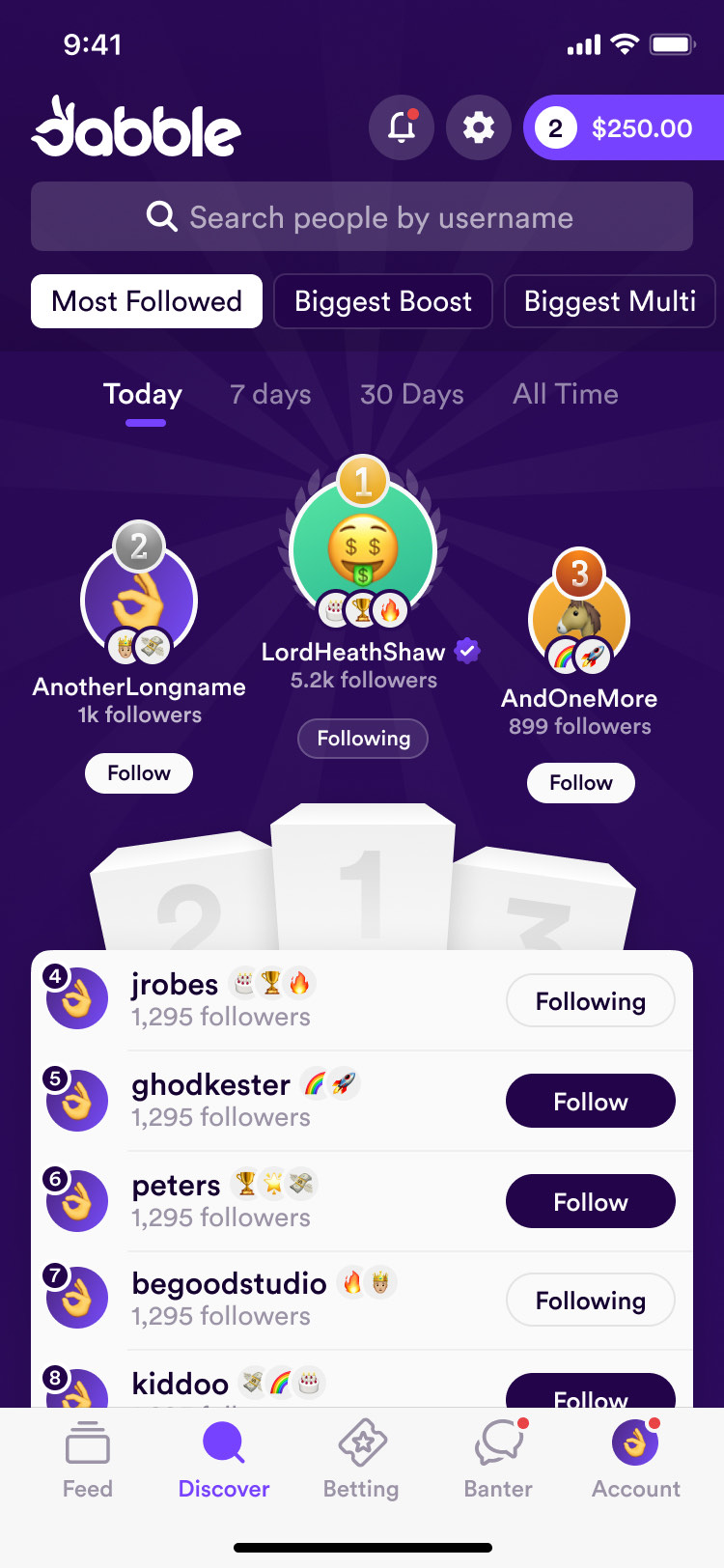Image resolution: width=724 pixels, height=1568 pixels.
Task: Open the Banter tab
Action: pyautogui.click(x=498, y=1460)
